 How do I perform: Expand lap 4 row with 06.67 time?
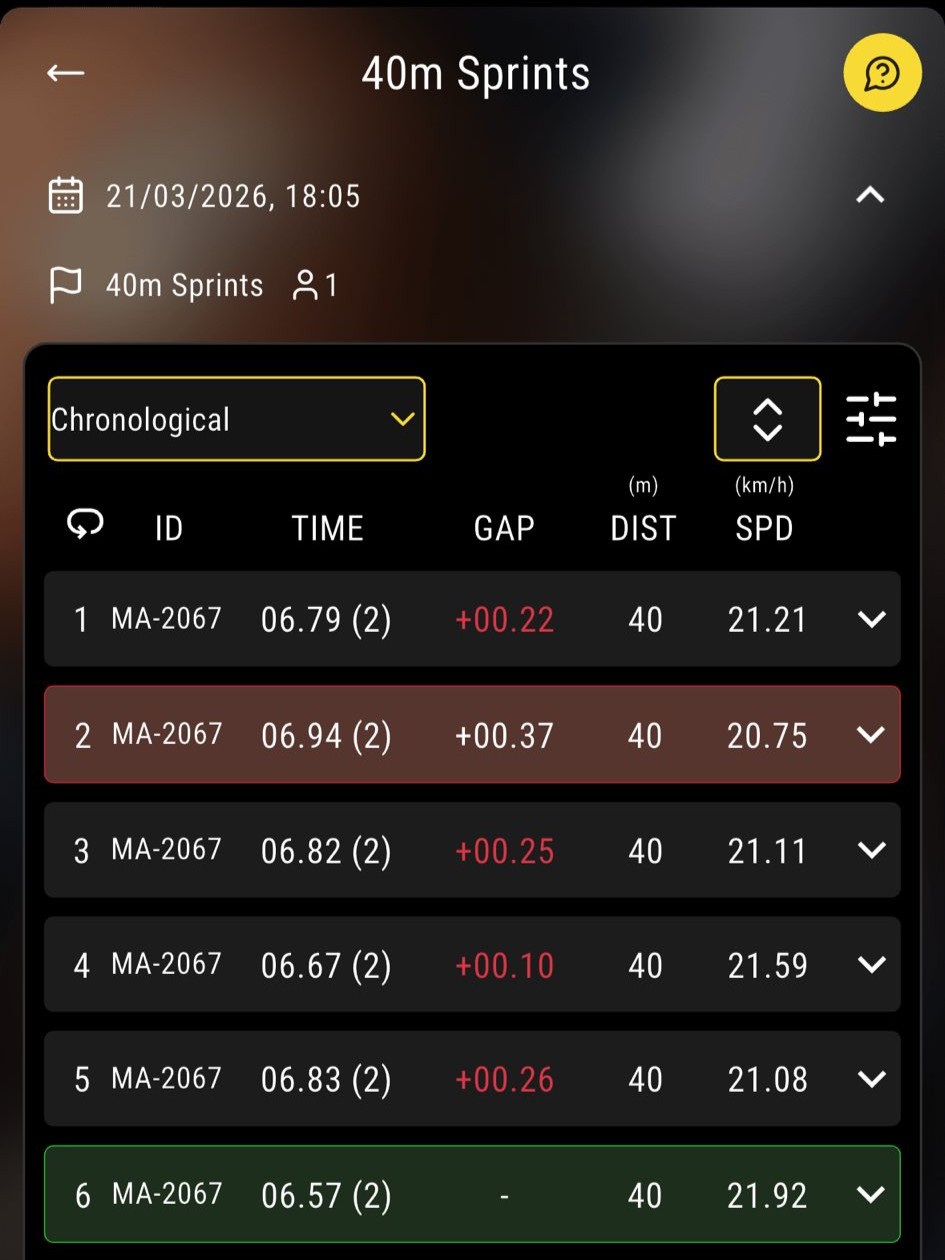click(871, 965)
